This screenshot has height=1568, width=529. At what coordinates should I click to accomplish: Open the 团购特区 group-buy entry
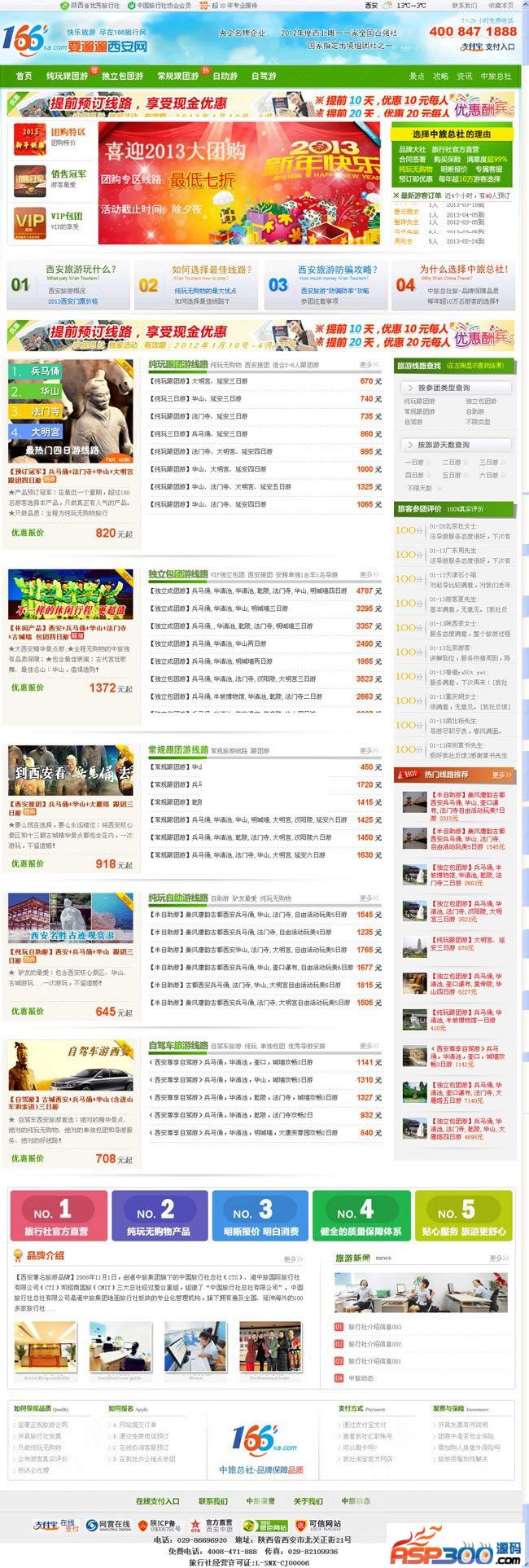pyautogui.click(x=68, y=132)
